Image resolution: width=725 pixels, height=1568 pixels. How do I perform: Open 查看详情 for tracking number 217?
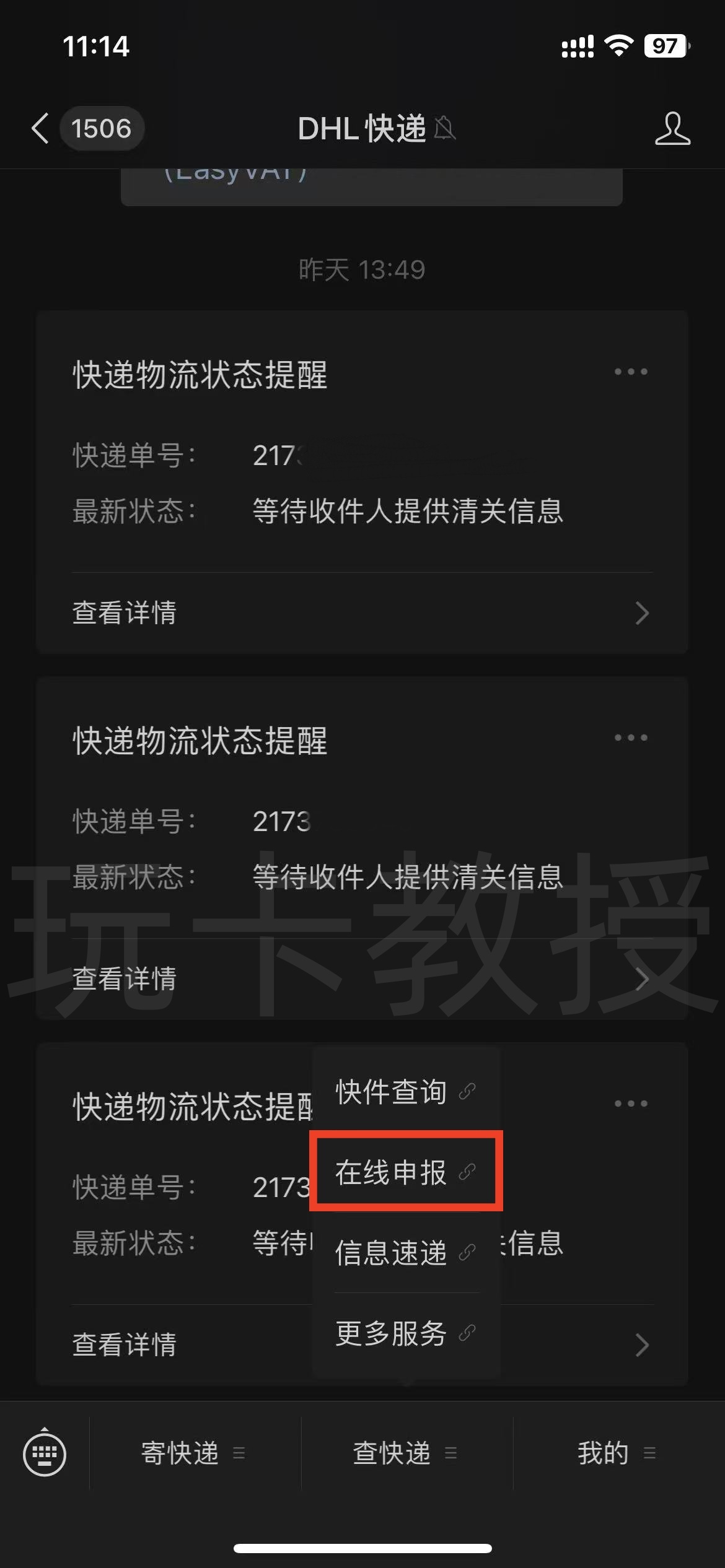pyautogui.click(x=361, y=613)
